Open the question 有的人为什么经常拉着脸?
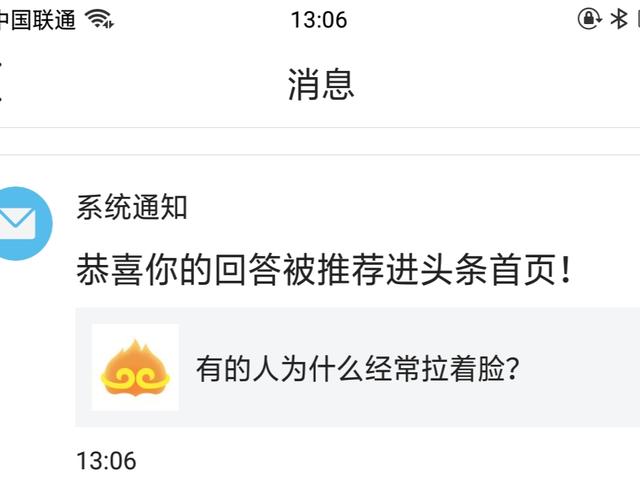This screenshot has height=492, width=640. click(357, 368)
